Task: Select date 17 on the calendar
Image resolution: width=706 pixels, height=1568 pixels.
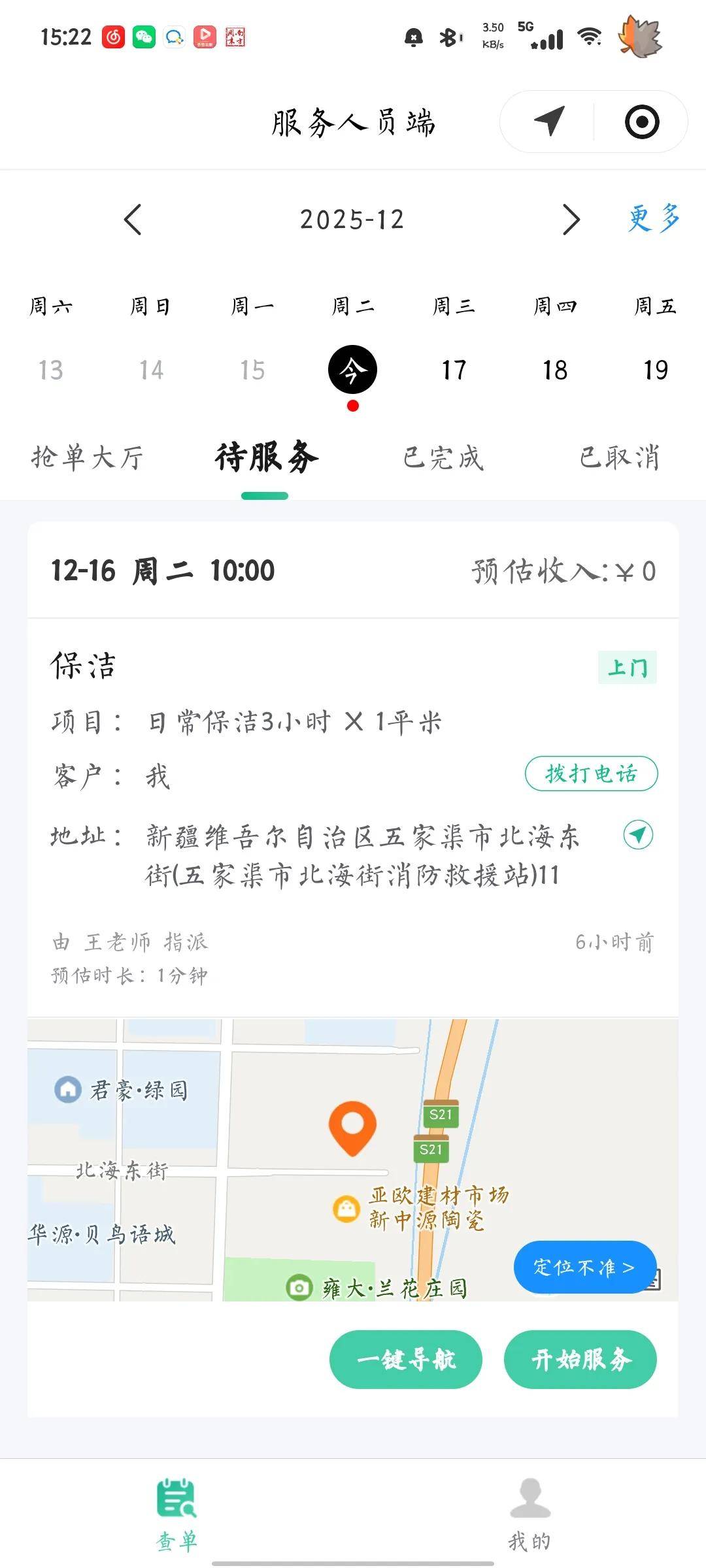Action: point(454,370)
